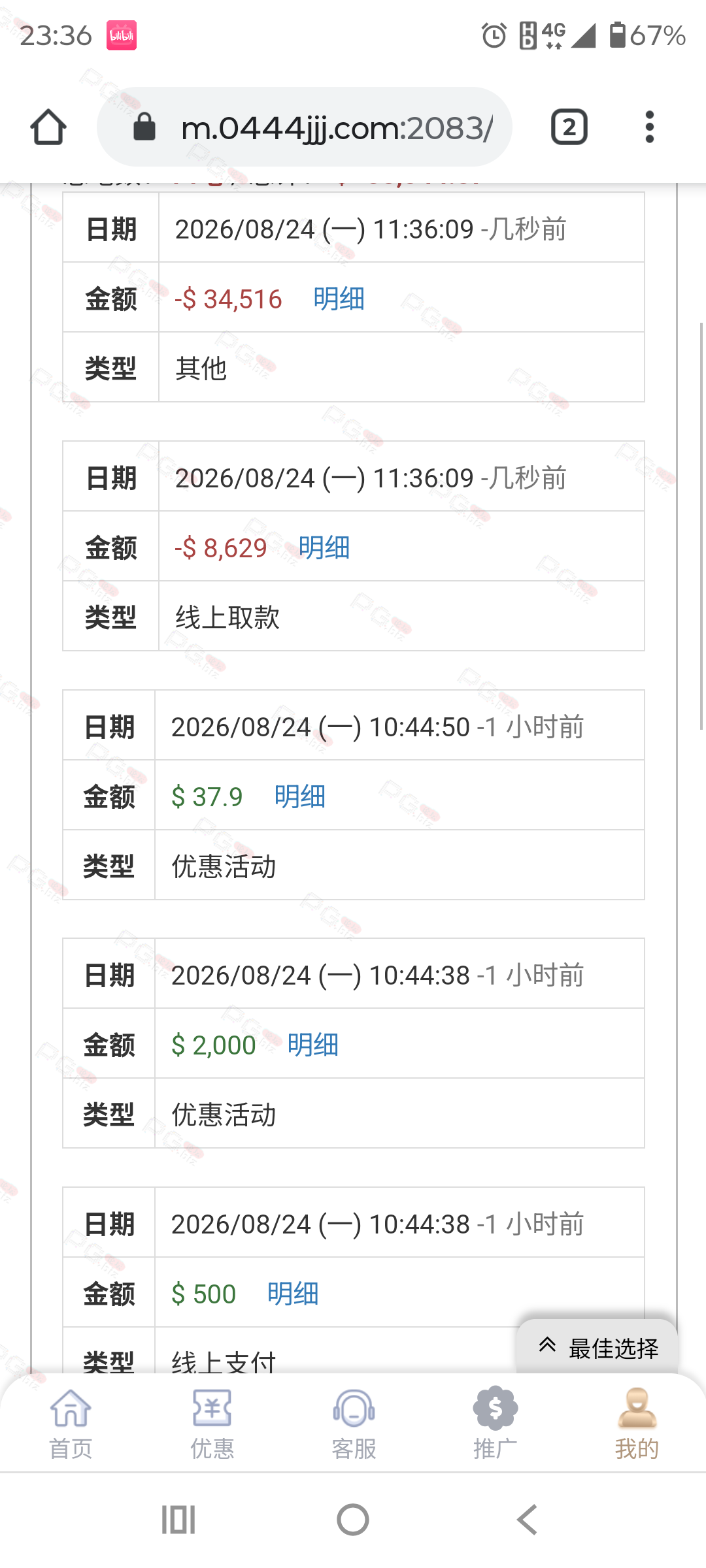Go back with the system back button
The height and width of the screenshot is (1568, 706).
tap(527, 1520)
